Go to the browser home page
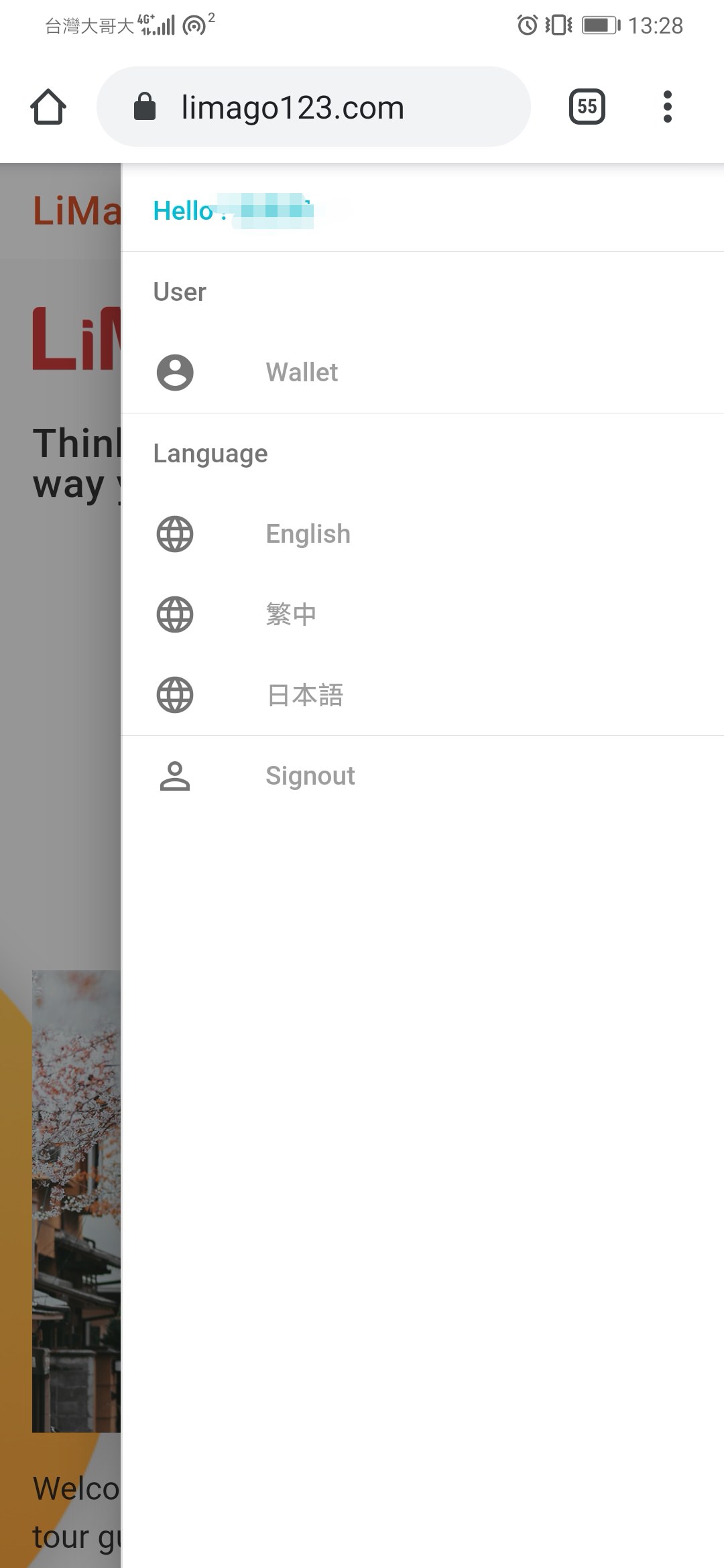This screenshot has height=1568, width=724. pyautogui.click(x=48, y=107)
